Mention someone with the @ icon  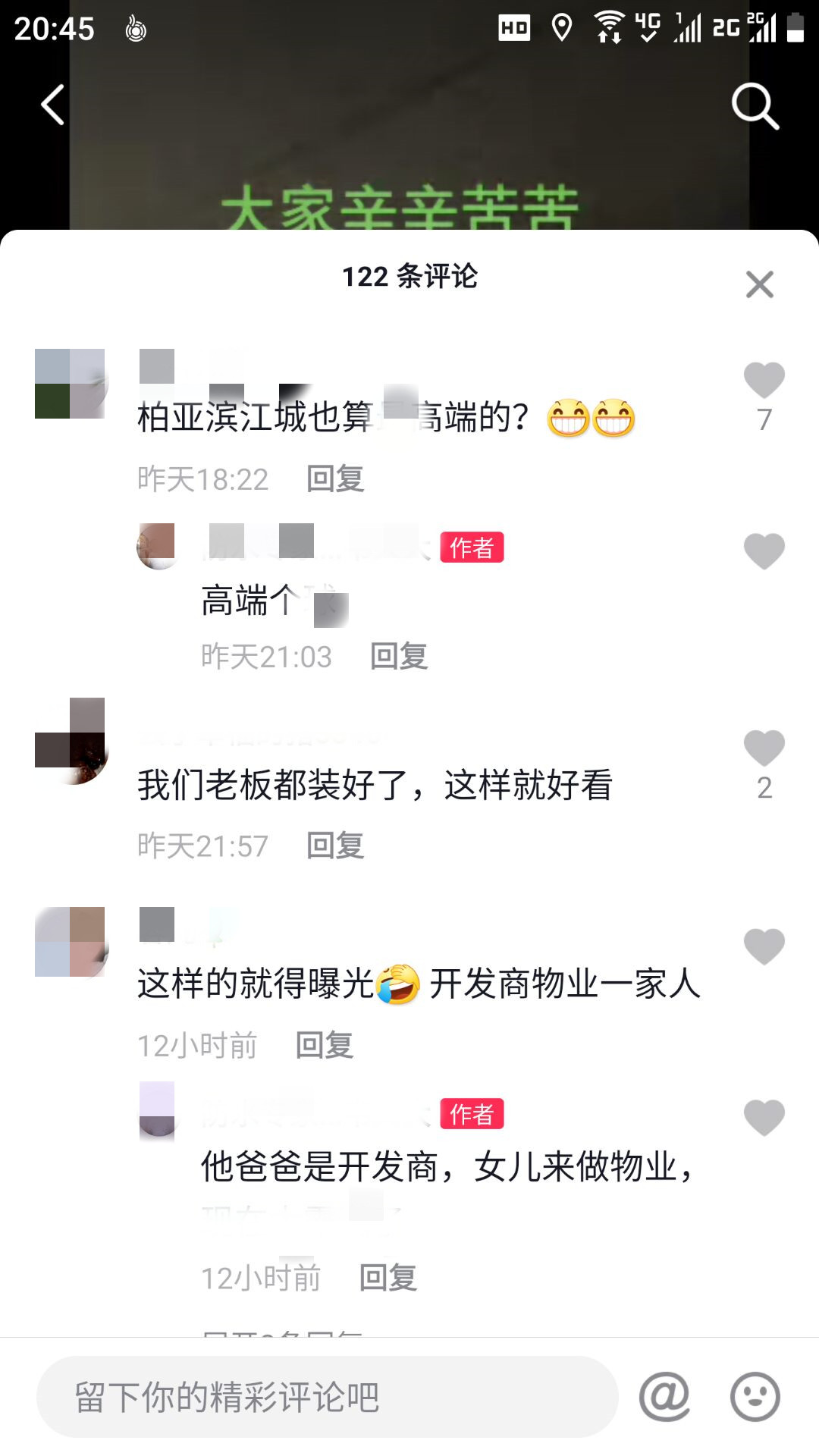click(x=664, y=1397)
